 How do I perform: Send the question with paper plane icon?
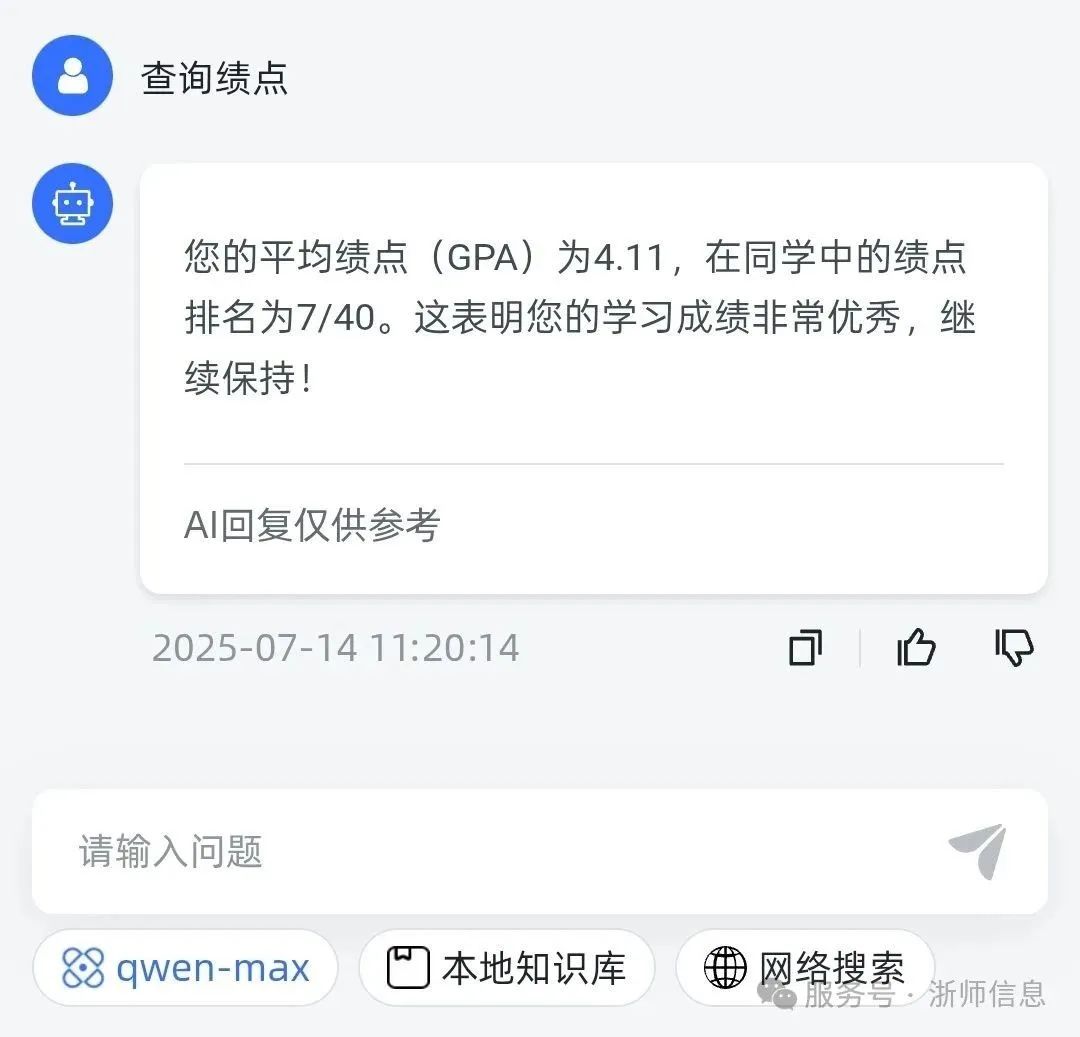(x=977, y=851)
